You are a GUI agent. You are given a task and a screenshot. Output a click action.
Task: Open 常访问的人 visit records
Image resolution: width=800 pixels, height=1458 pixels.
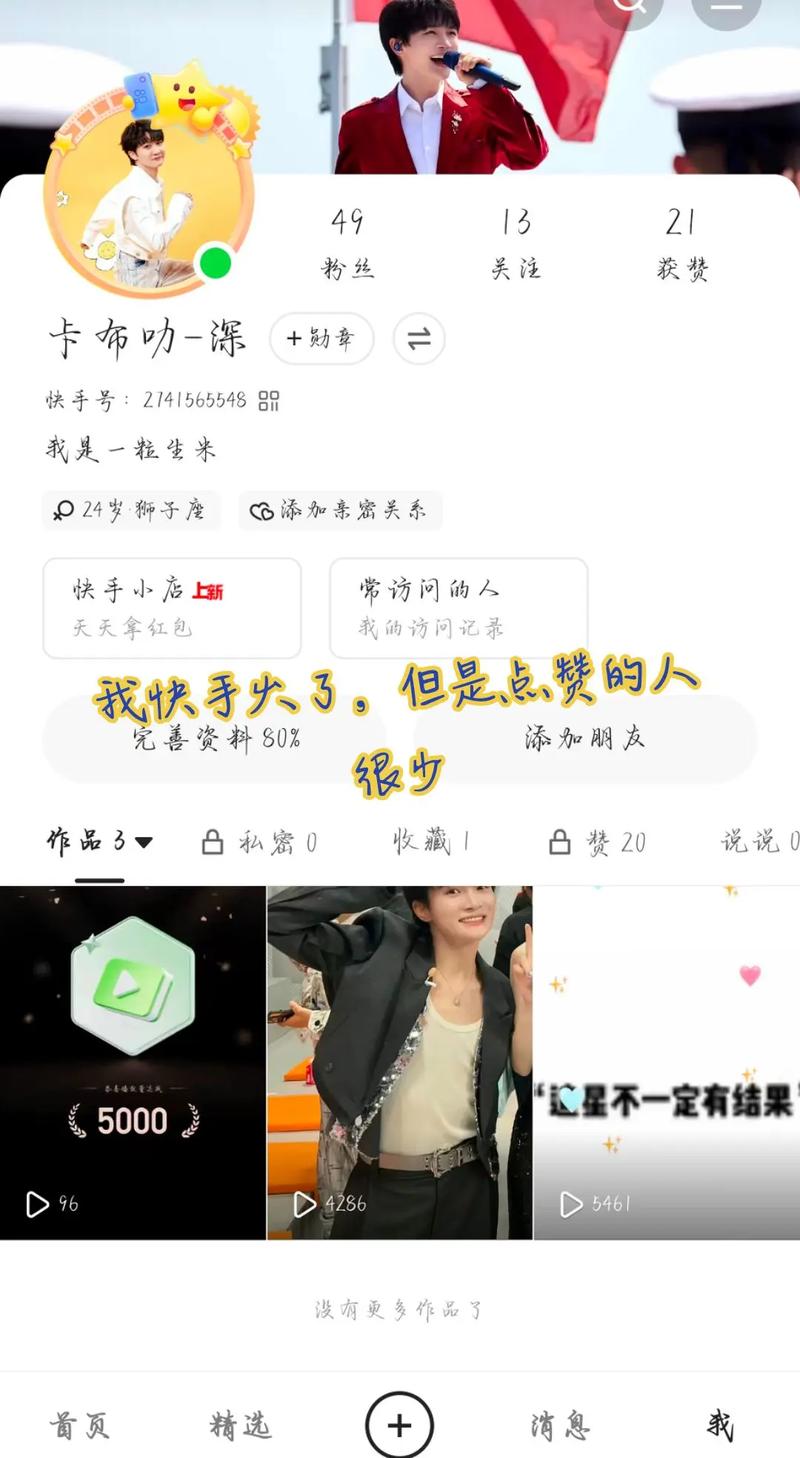click(x=458, y=608)
